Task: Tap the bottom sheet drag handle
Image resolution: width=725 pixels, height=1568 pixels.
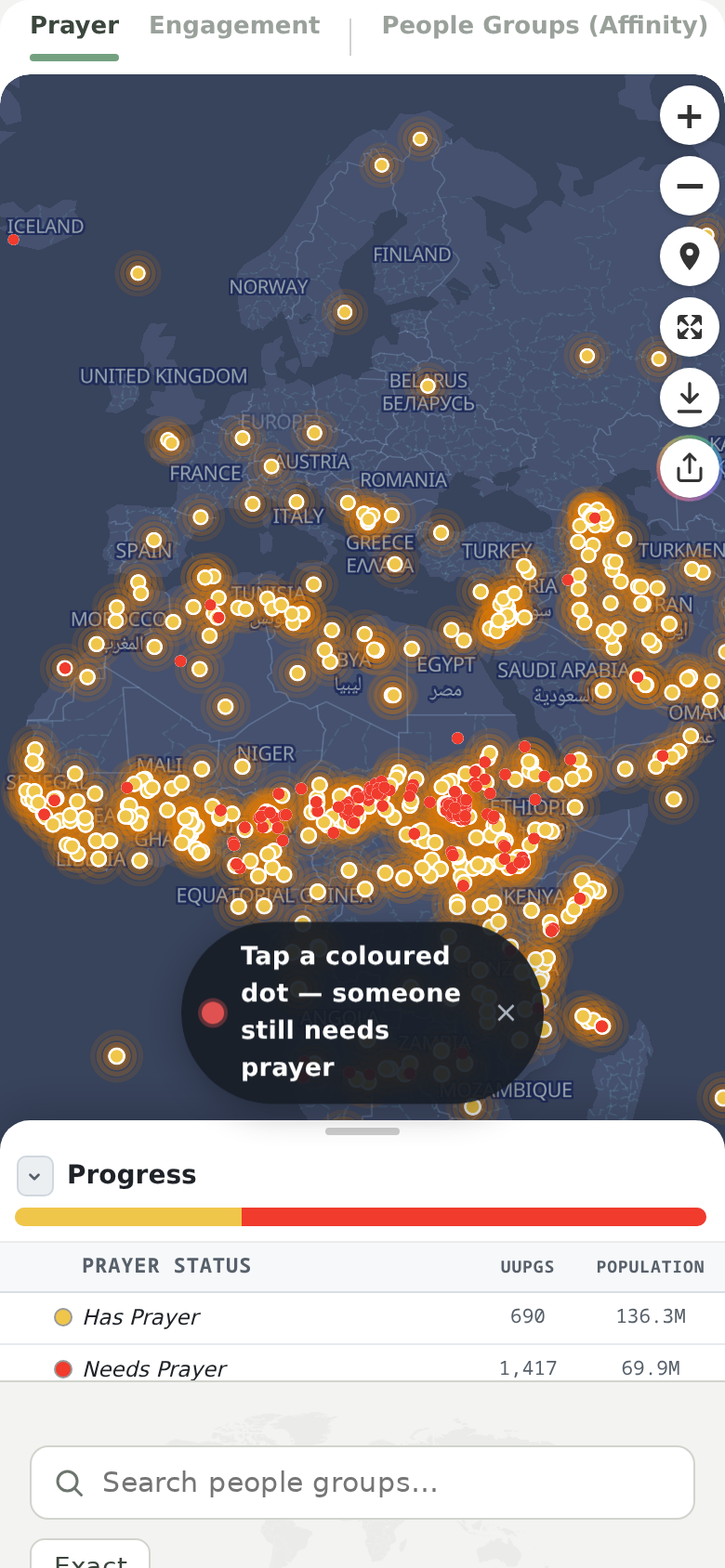Action: tap(362, 1131)
